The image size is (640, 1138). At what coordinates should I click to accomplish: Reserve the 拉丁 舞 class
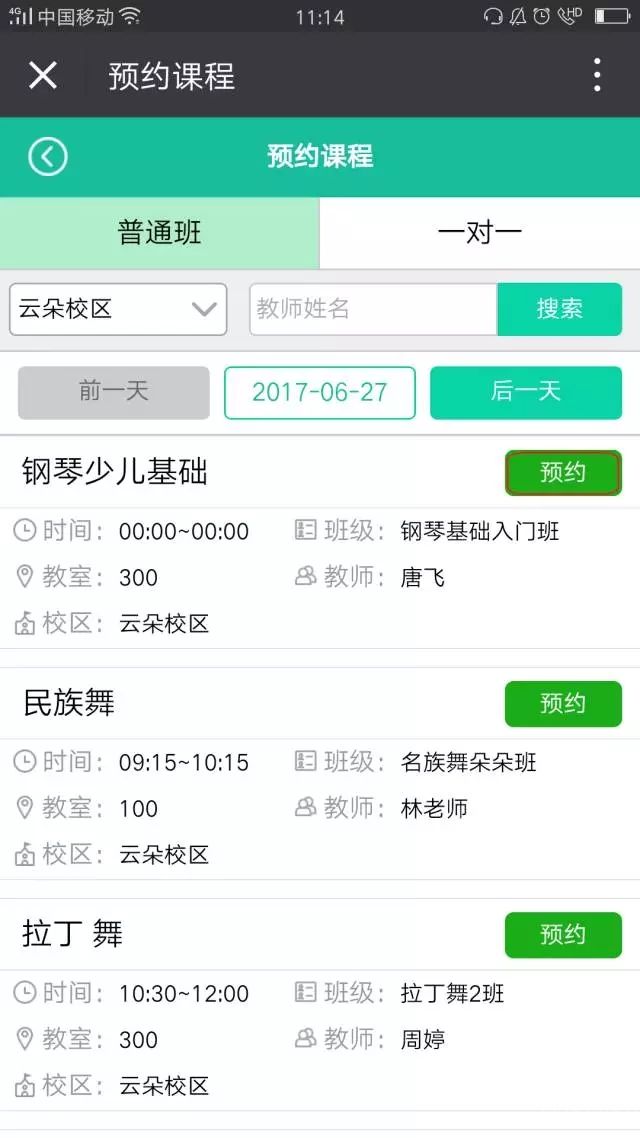click(x=563, y=935)
